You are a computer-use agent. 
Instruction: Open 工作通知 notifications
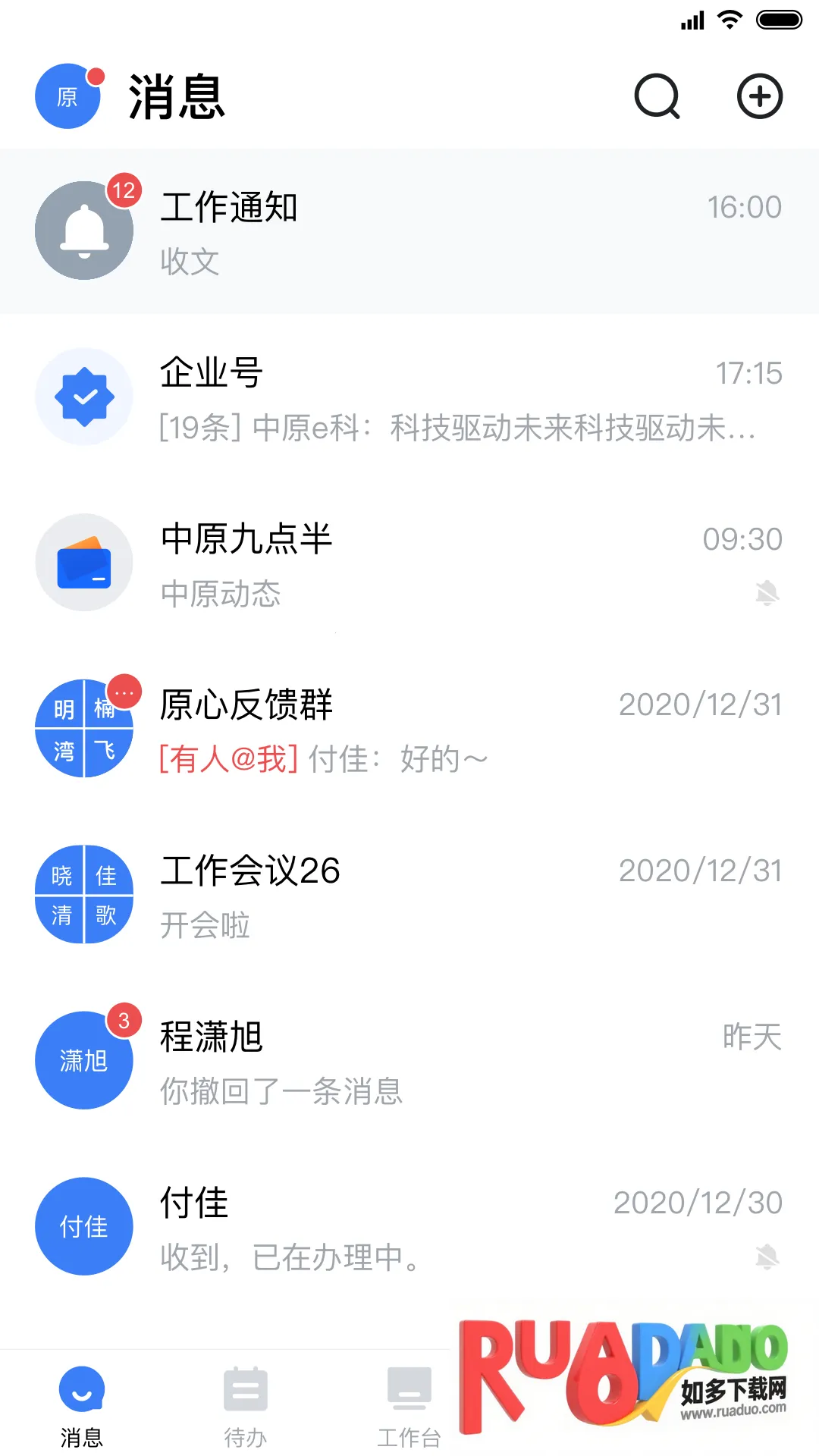point(409,231)
